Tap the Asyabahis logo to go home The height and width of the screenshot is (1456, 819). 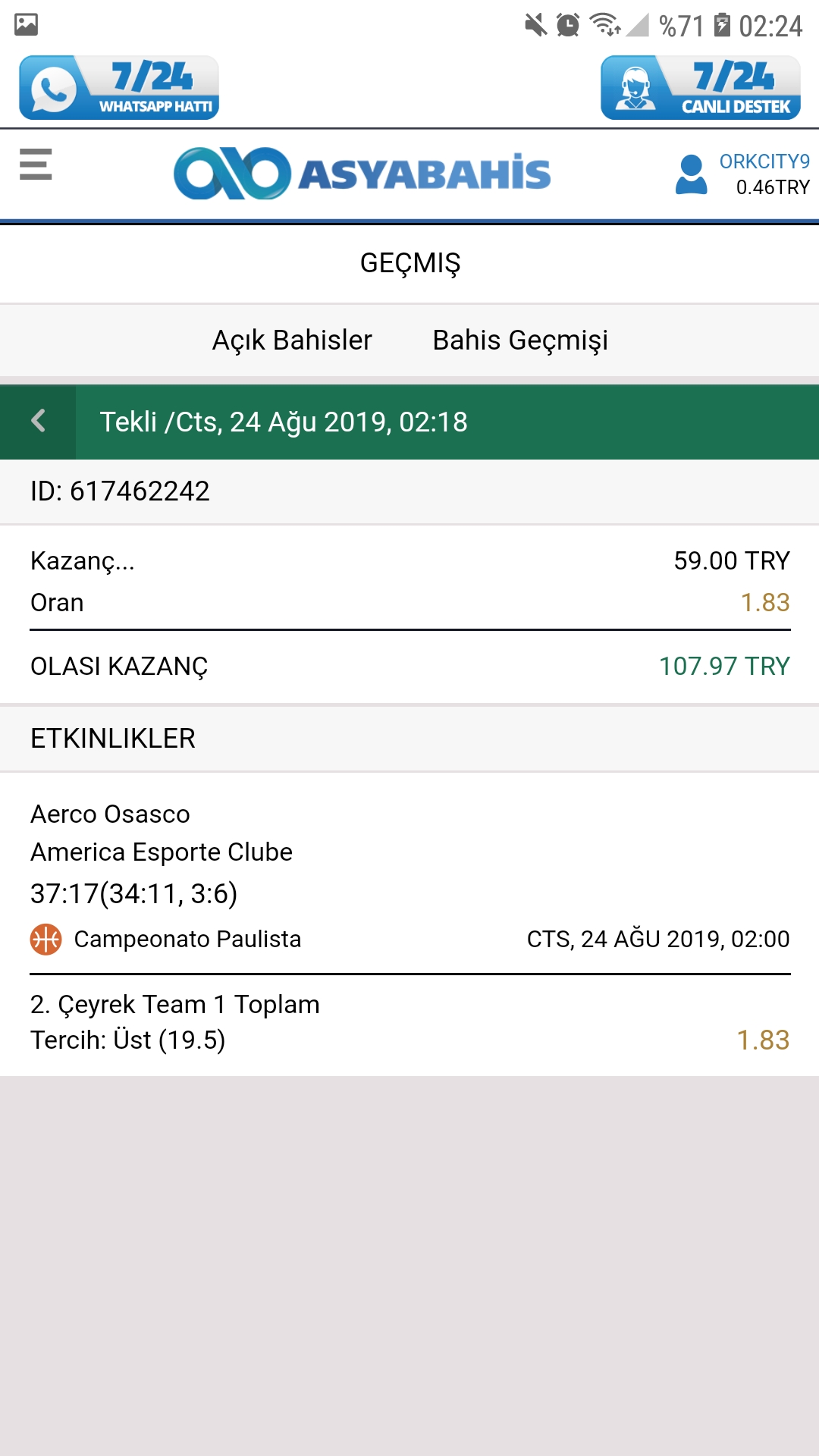[x=362, y=174]
